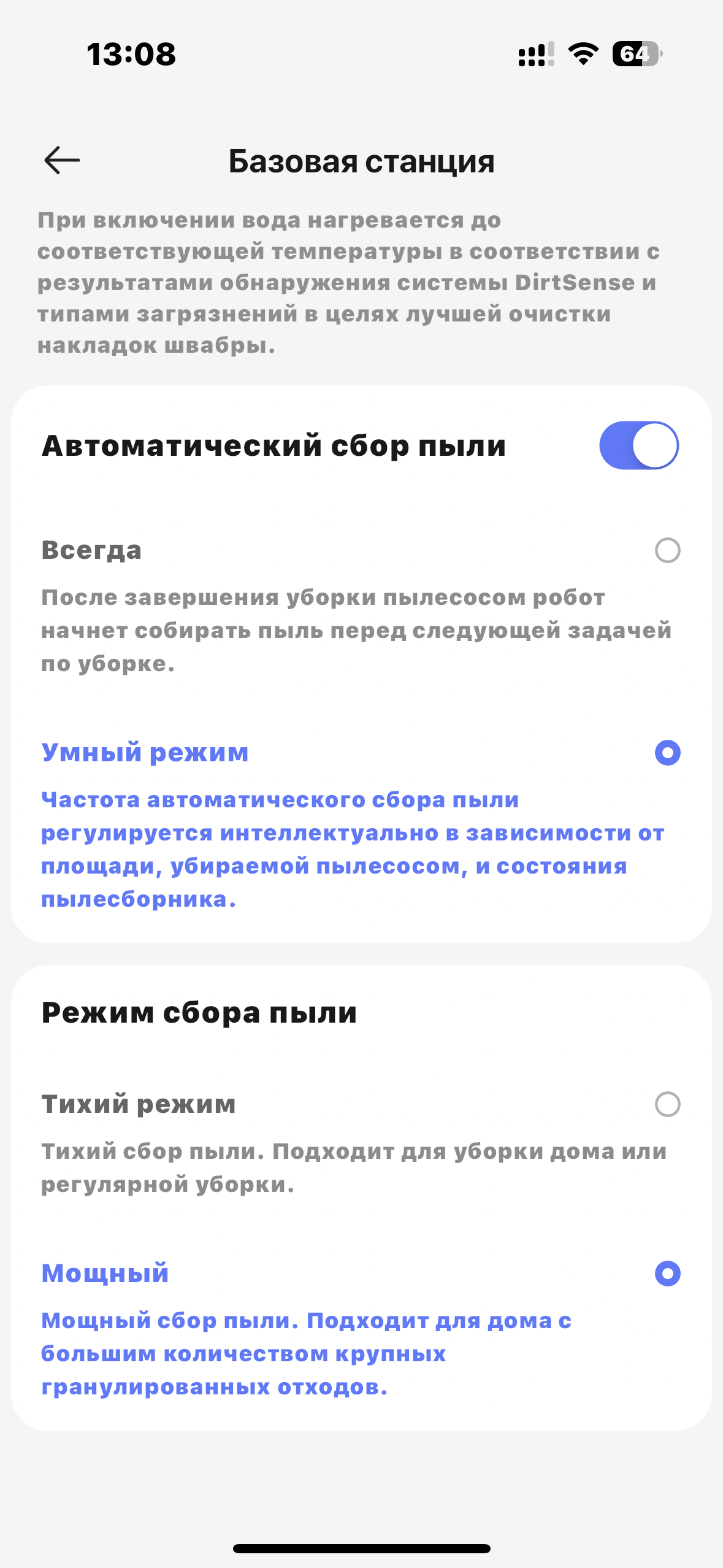
Task: Choose the Умный режим option
Action: tap(667, 753)
